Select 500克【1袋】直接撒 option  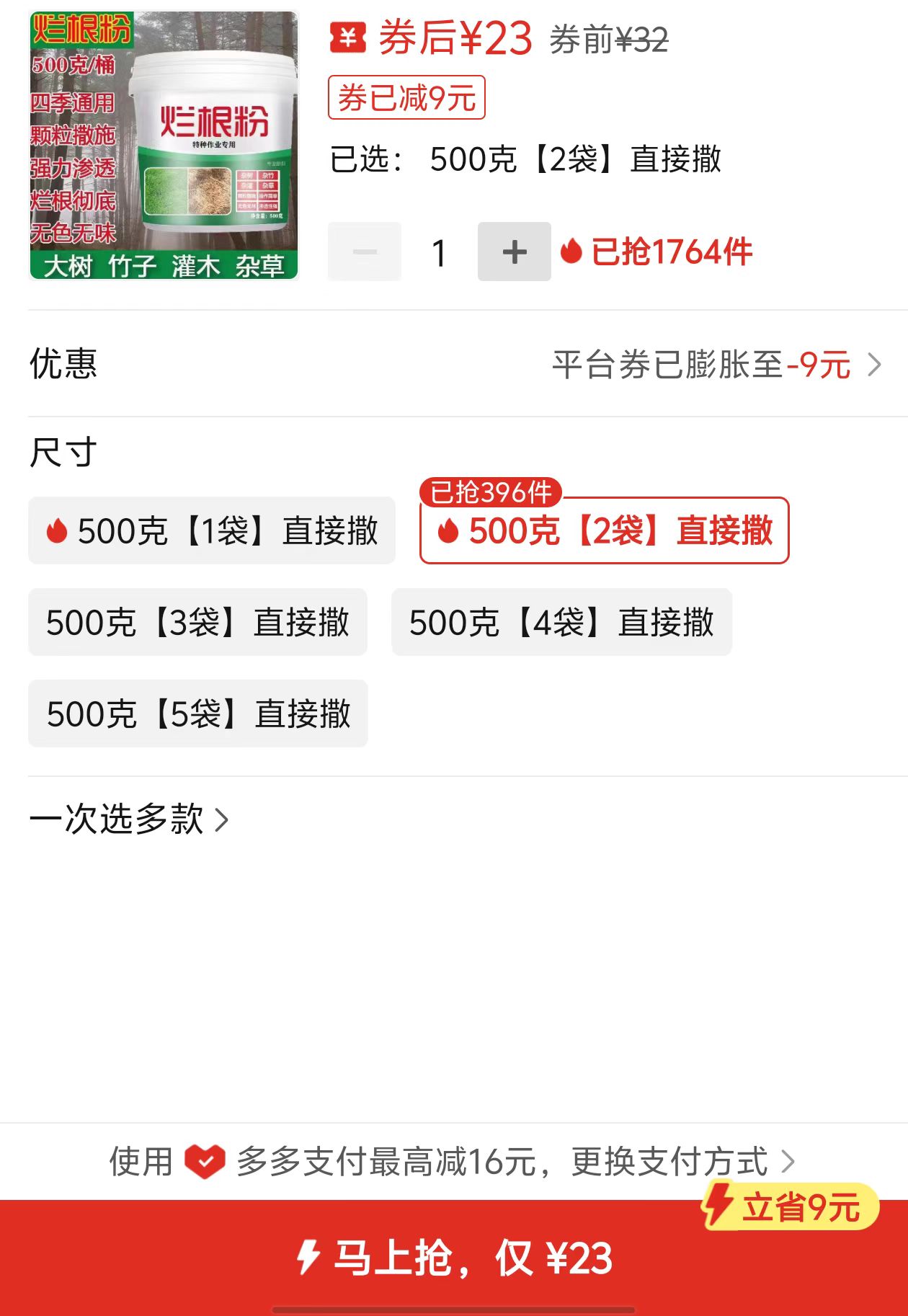pos(212,531)
